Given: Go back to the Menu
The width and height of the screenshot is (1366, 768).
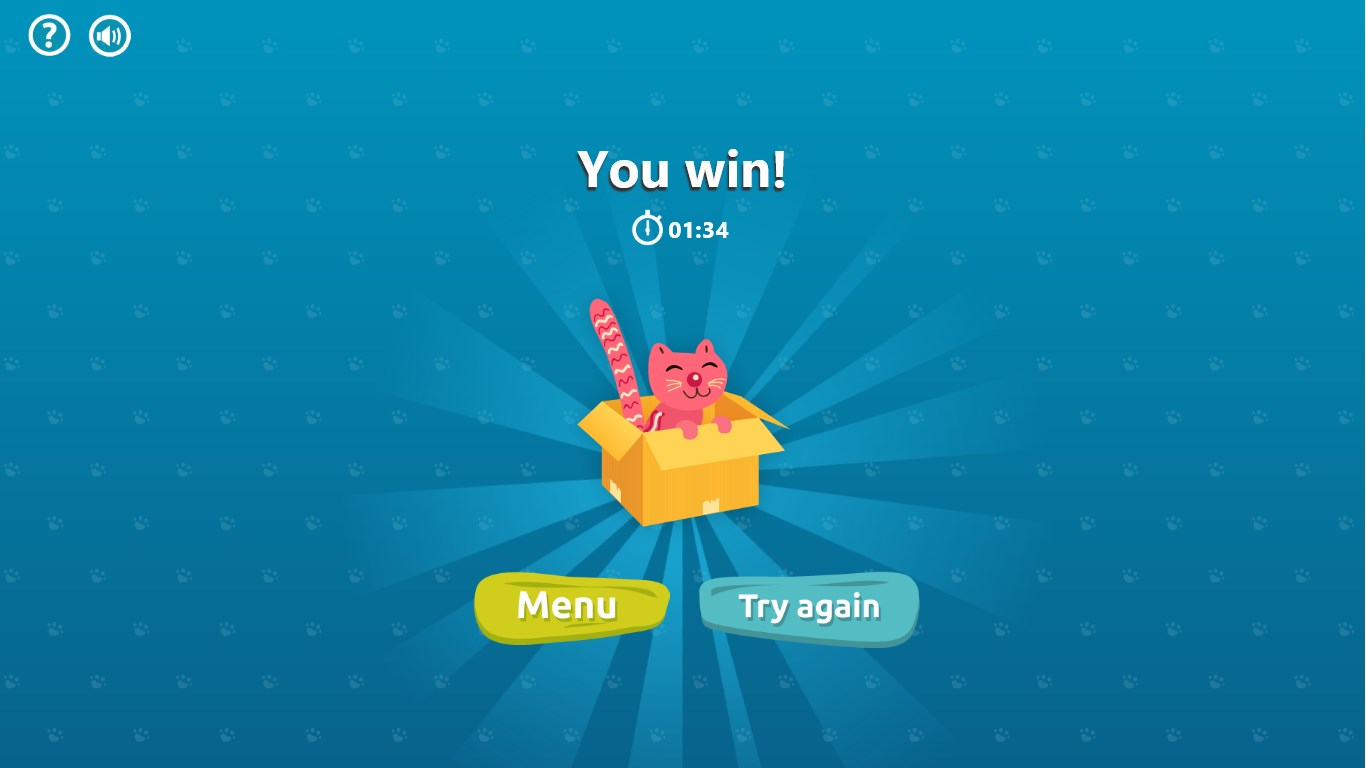Looking at the screenshot, I should tap(570, 606).
